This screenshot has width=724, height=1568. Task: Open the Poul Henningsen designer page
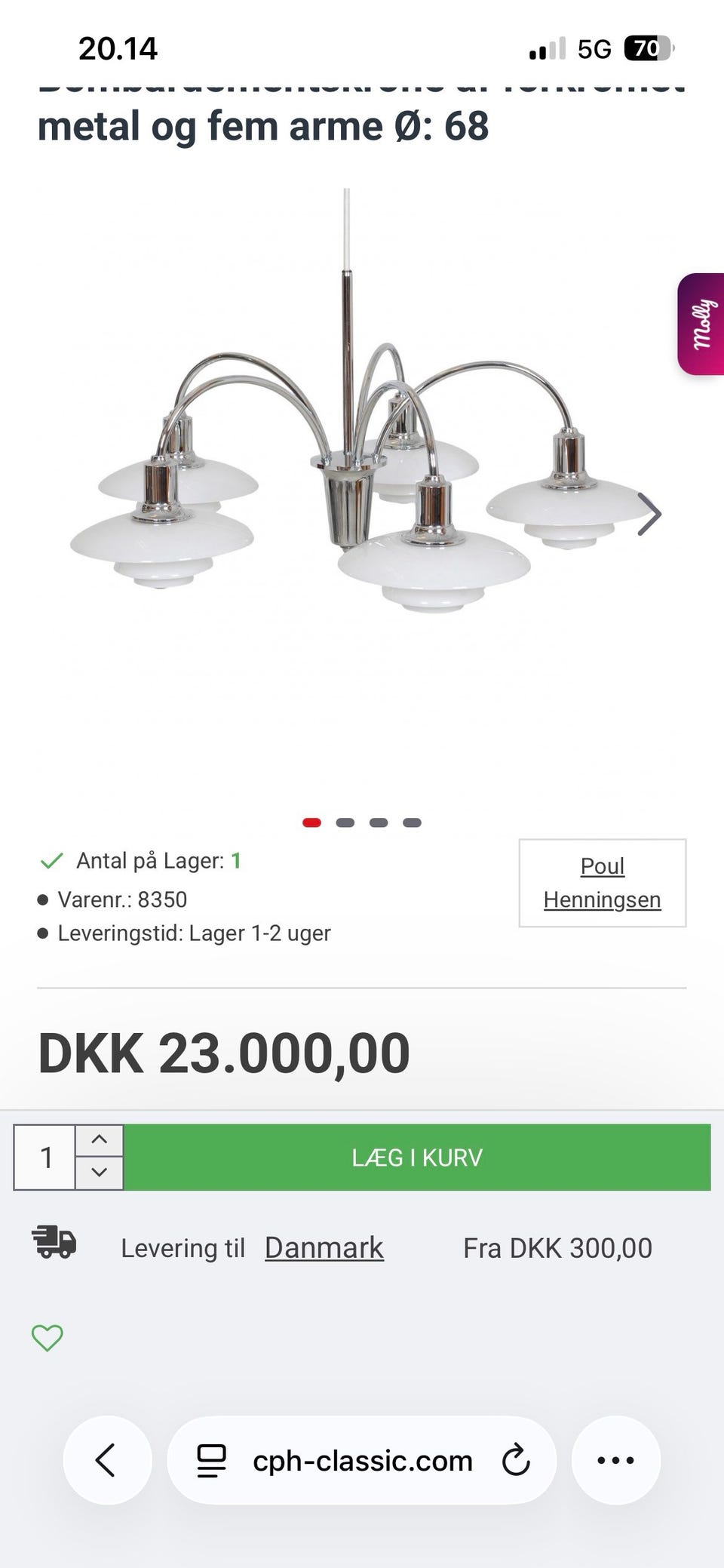tap(601, 883)
